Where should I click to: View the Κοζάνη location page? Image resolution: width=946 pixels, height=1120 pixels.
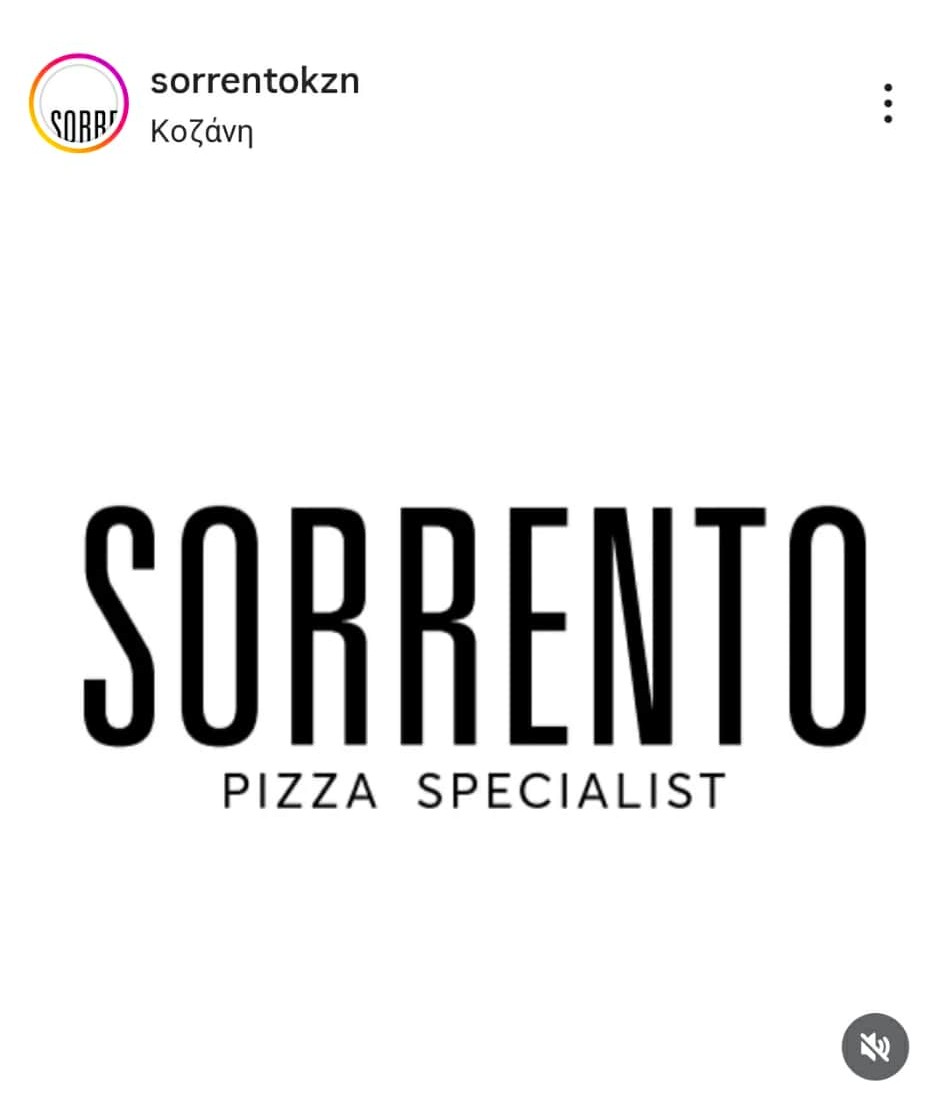point(202,133)
